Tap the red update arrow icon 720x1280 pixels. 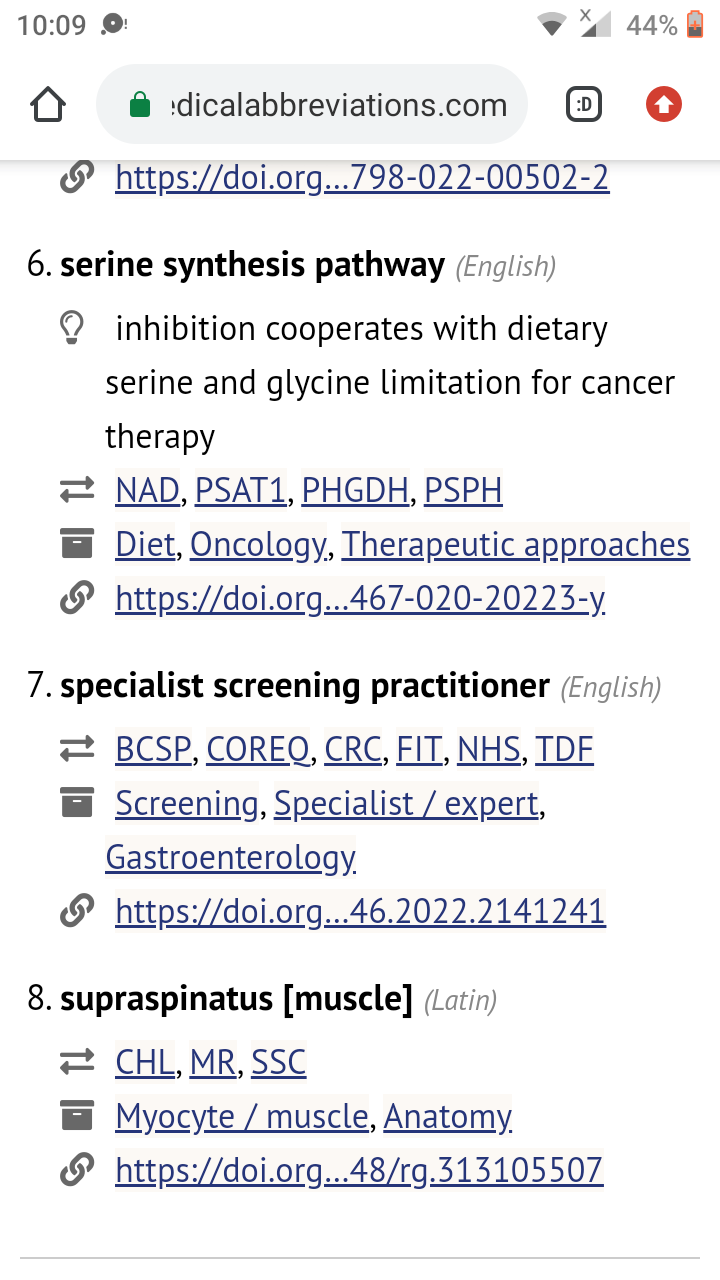pos(663,105)
